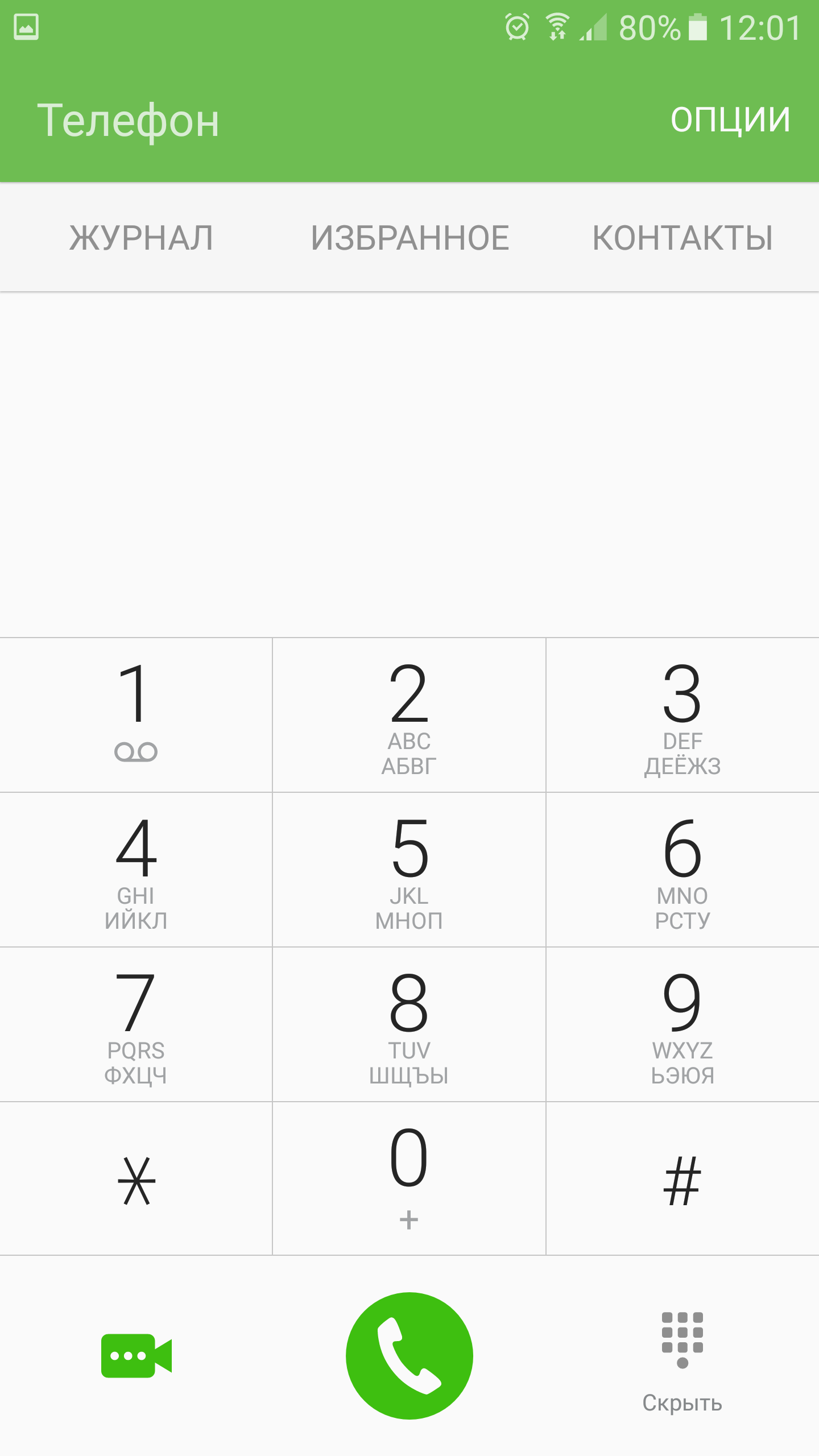The width and height of the screenshot is (819, 1456).
Task: Tap the 8 TUV key
Action: pyautogui.click(x=409, y=1024)
